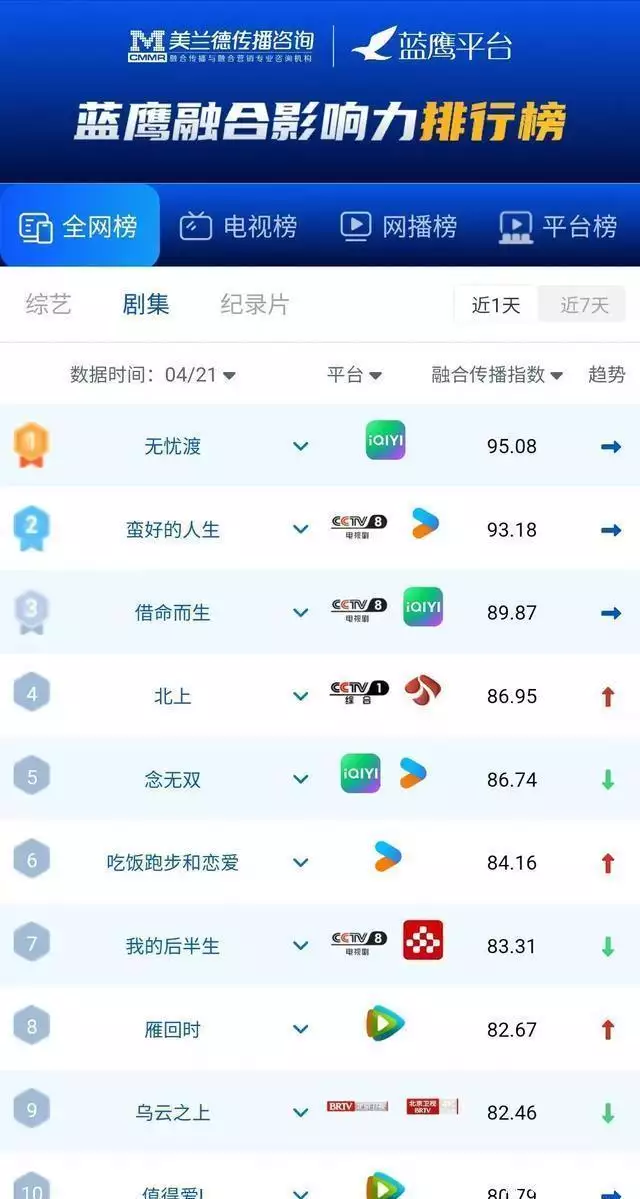Expand details for 无忧渡
This screenshot has height=1199, width=640.
point(301,447)
